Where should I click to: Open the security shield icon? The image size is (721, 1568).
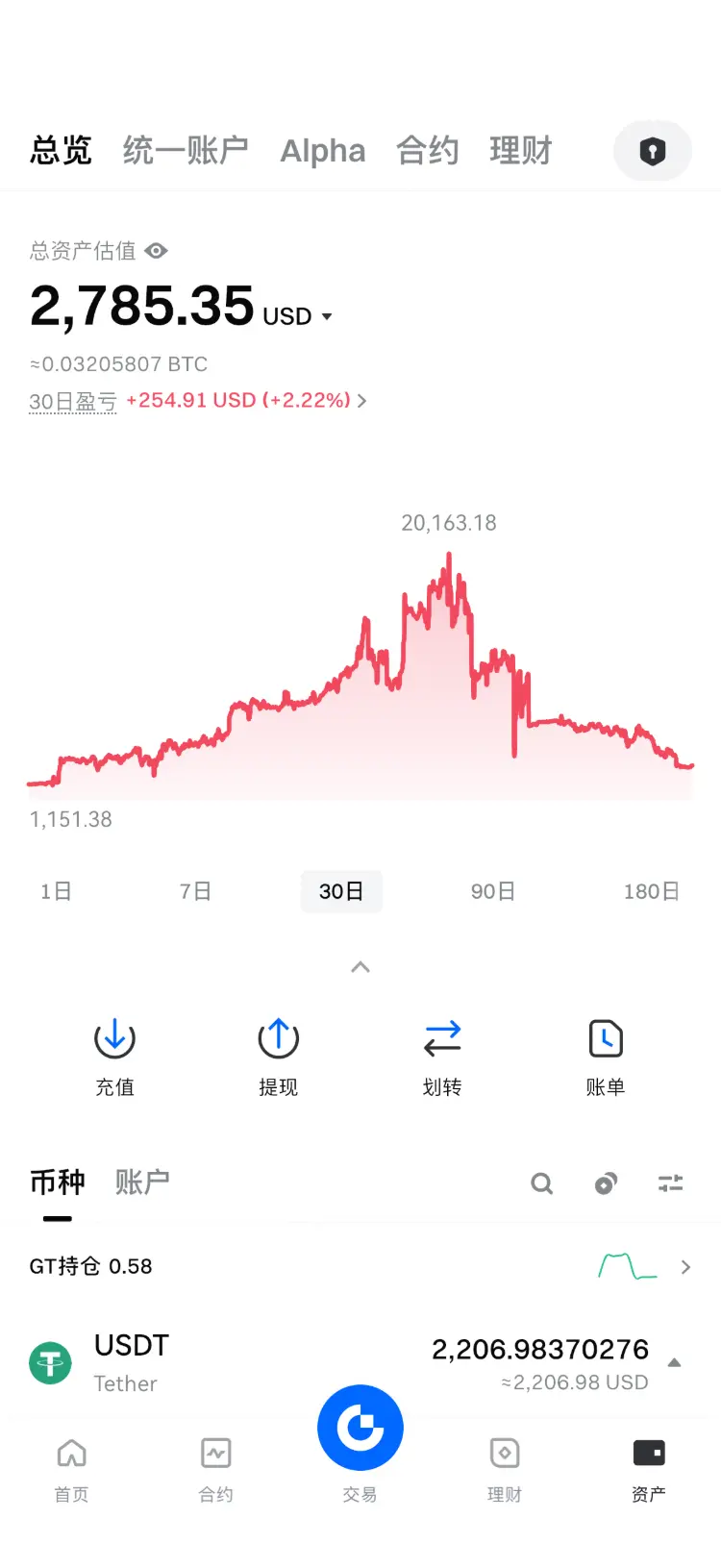point(652,151)
